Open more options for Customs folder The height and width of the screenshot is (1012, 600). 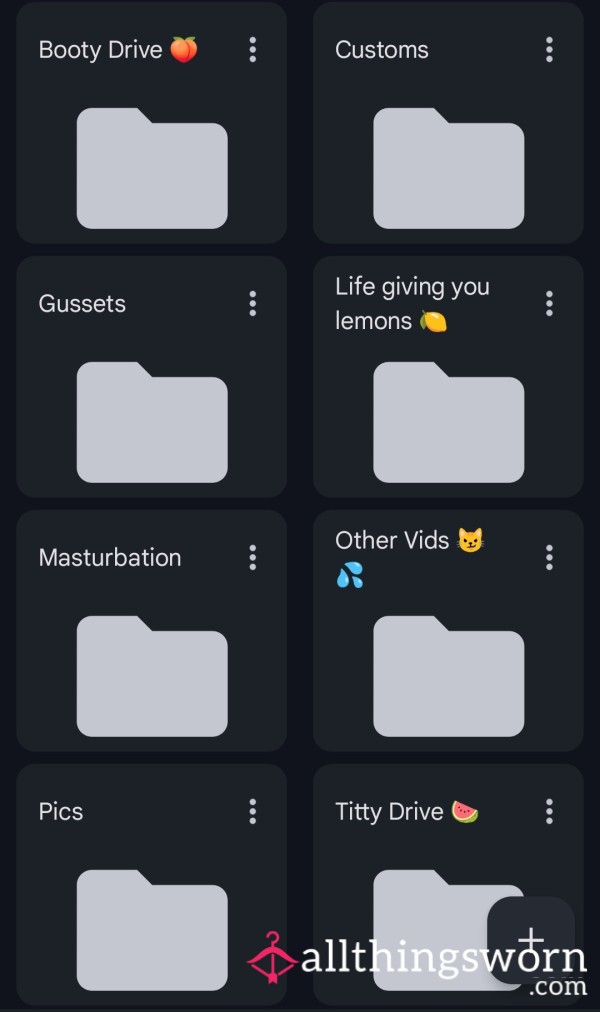pyautogui.click(x=549, y=50)
